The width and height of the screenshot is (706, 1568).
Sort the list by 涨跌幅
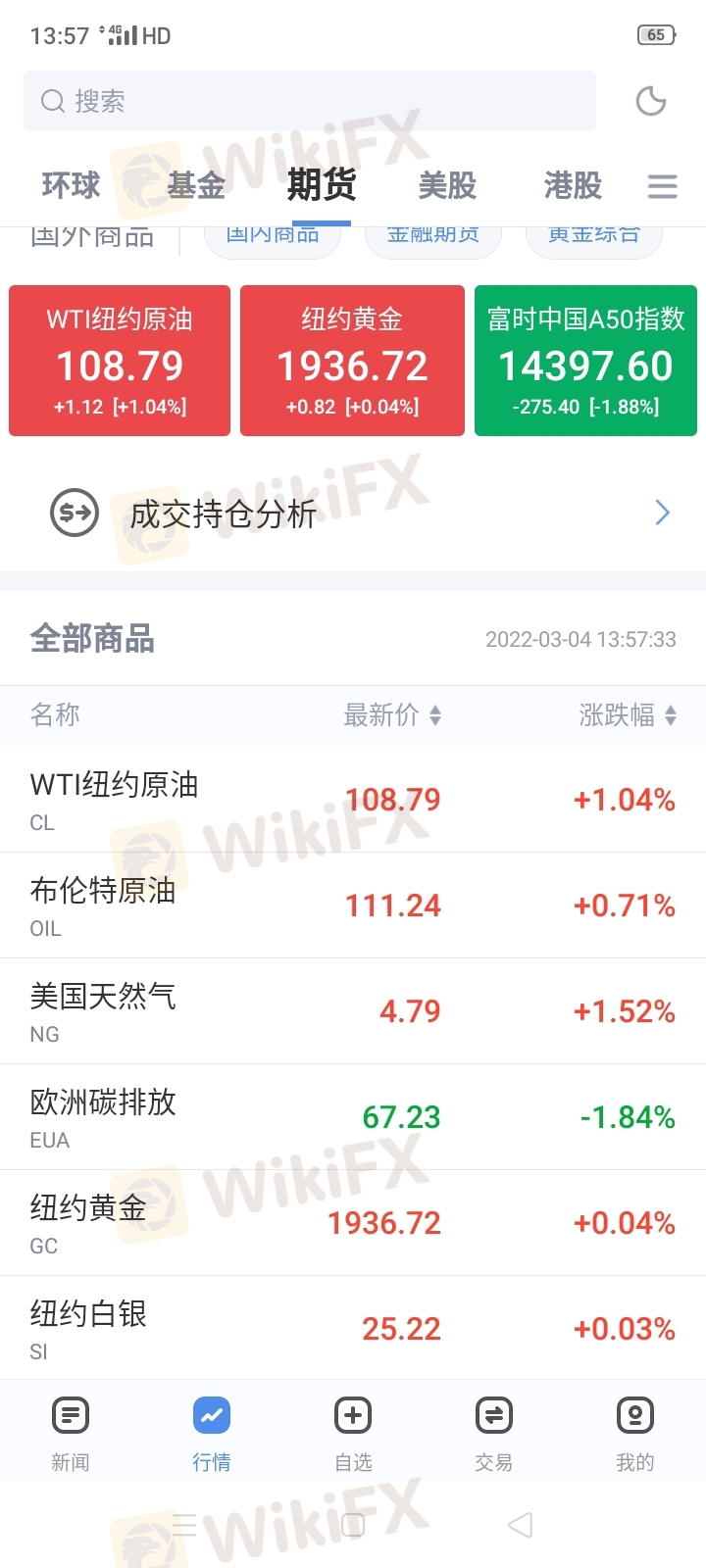pos(628,715)
